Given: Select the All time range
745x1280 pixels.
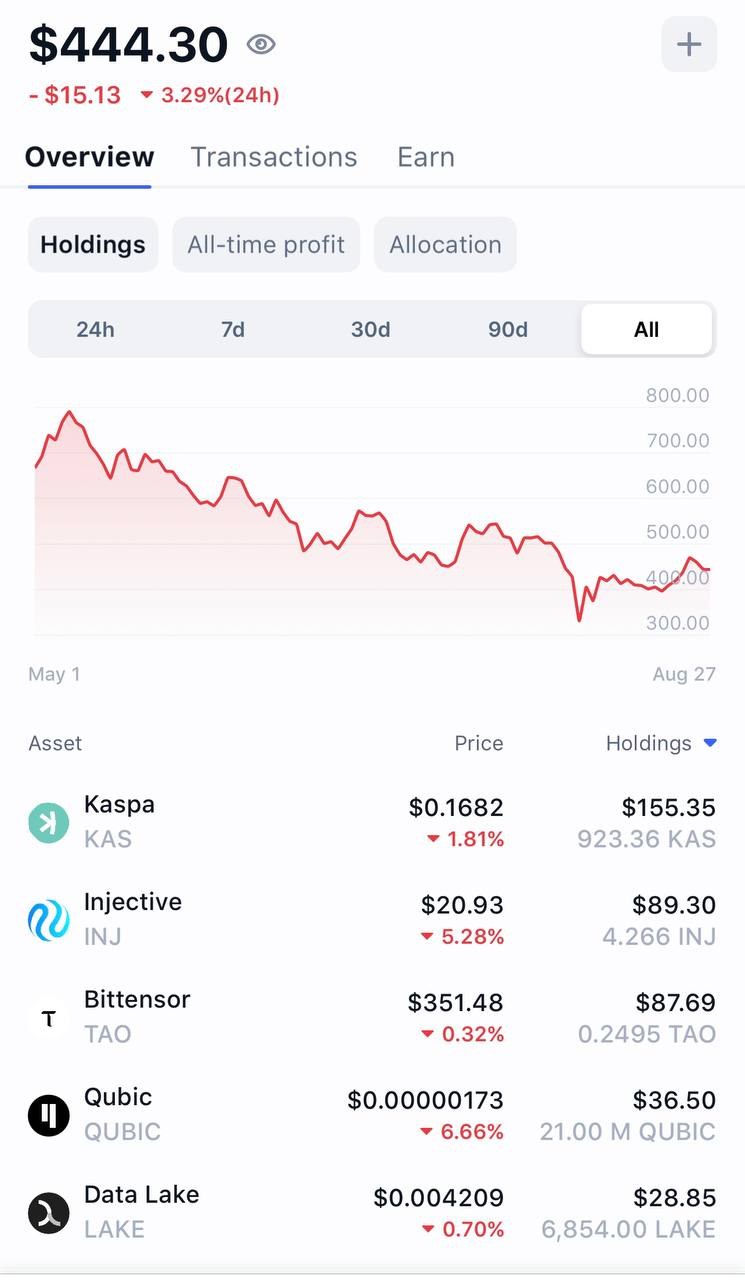Looking at the screenshot, I should pyautogui.click(x=646, y=329).
